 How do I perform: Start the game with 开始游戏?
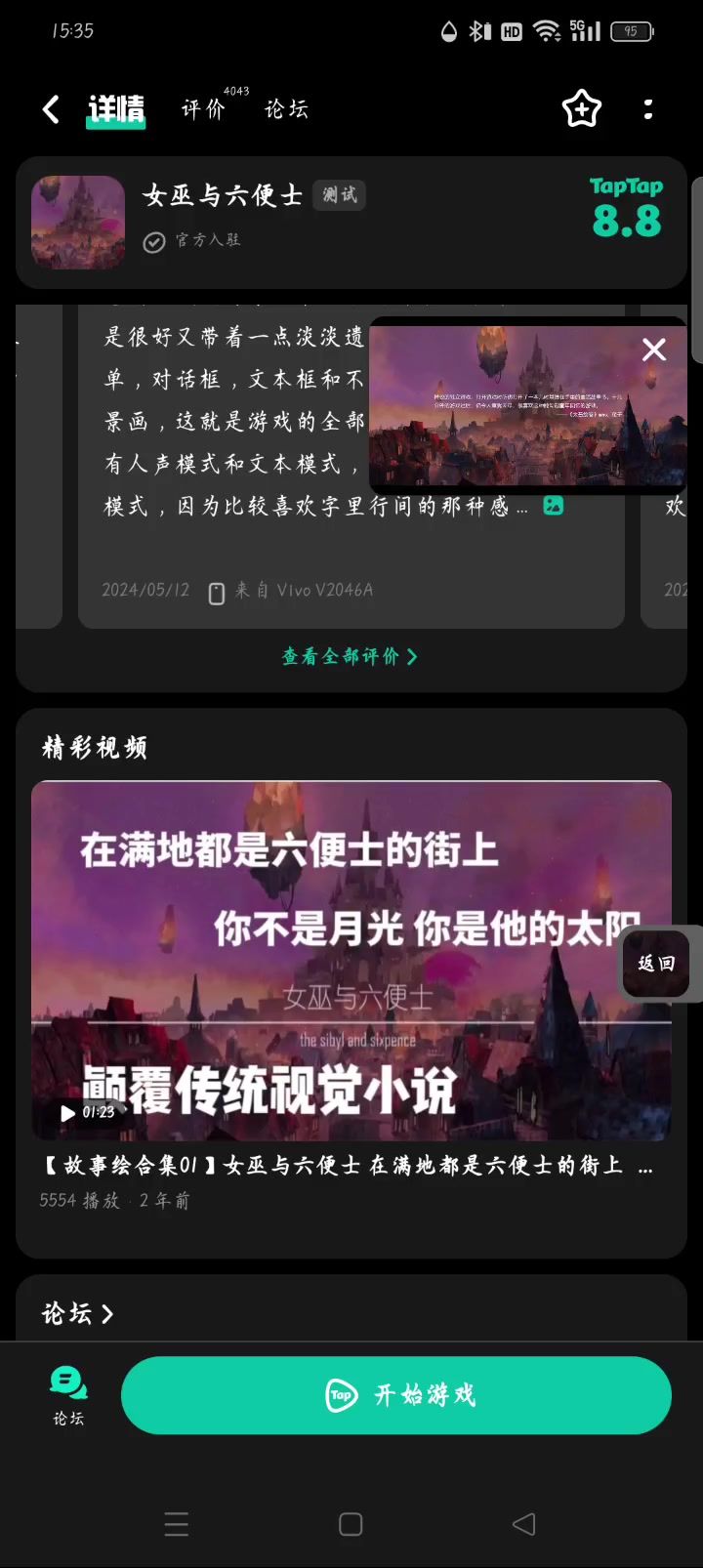(396, 1395)
